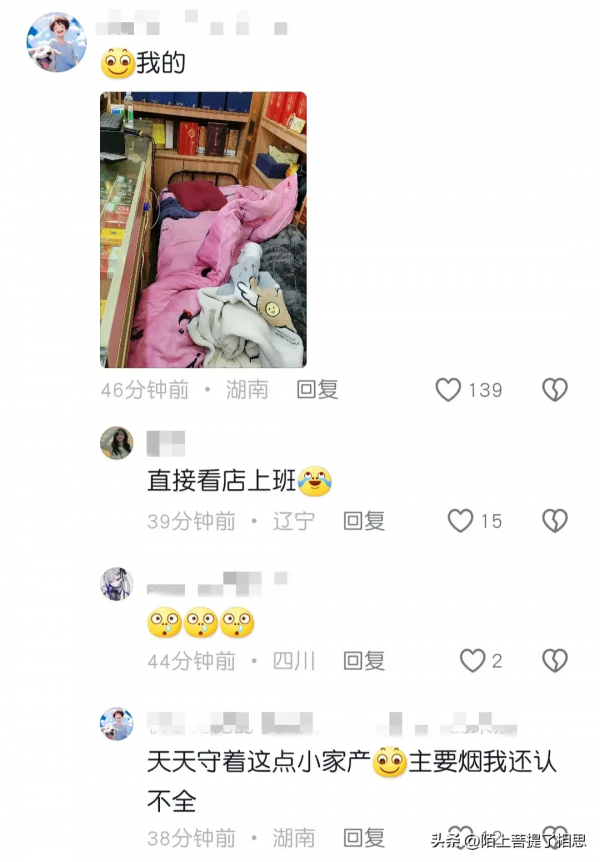Open the profile avatar of the first commenter
The width and height of the screenshot is (600, 862).
[56, 43]
